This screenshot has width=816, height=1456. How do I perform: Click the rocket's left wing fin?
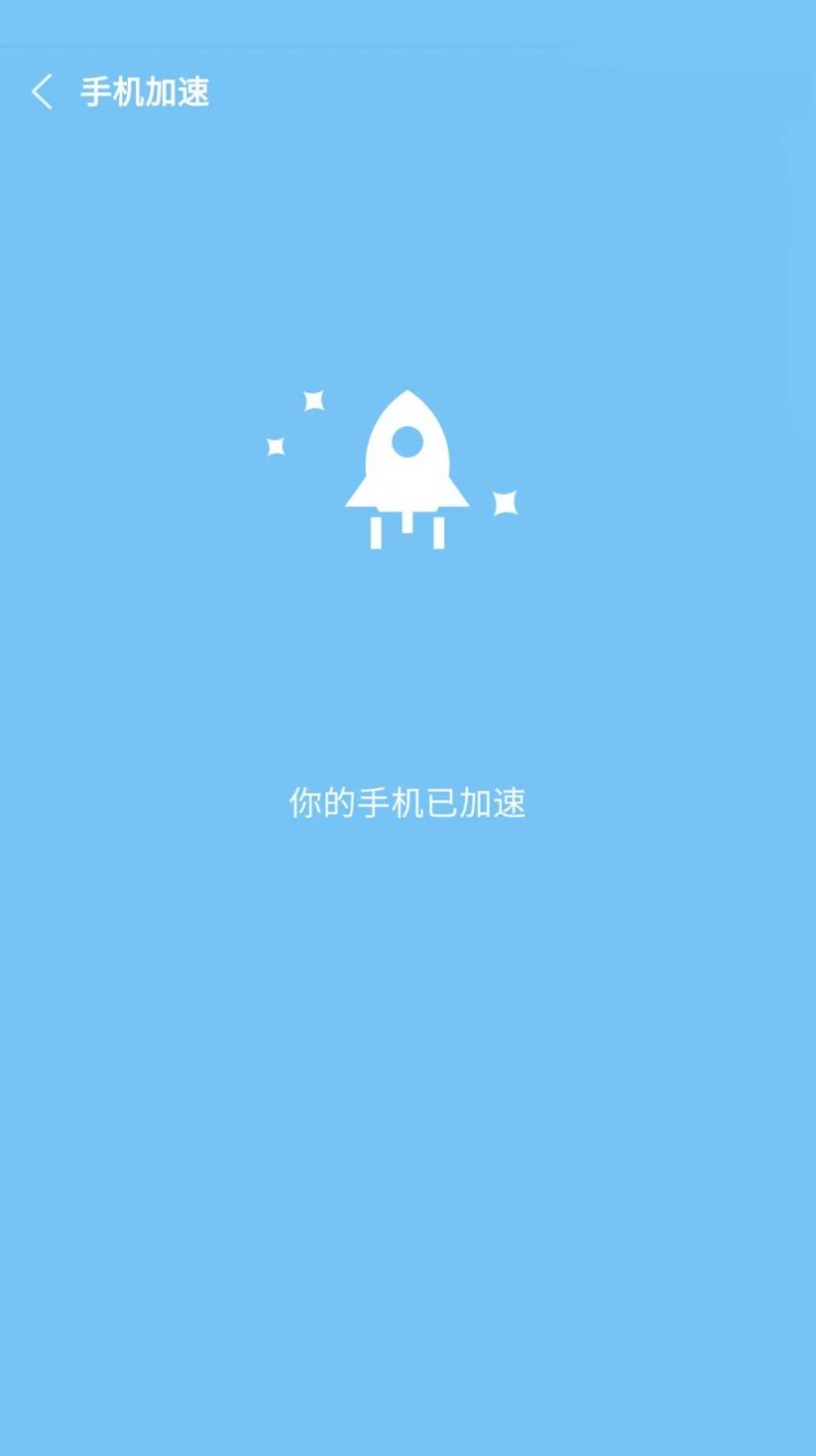pos(358,494)
